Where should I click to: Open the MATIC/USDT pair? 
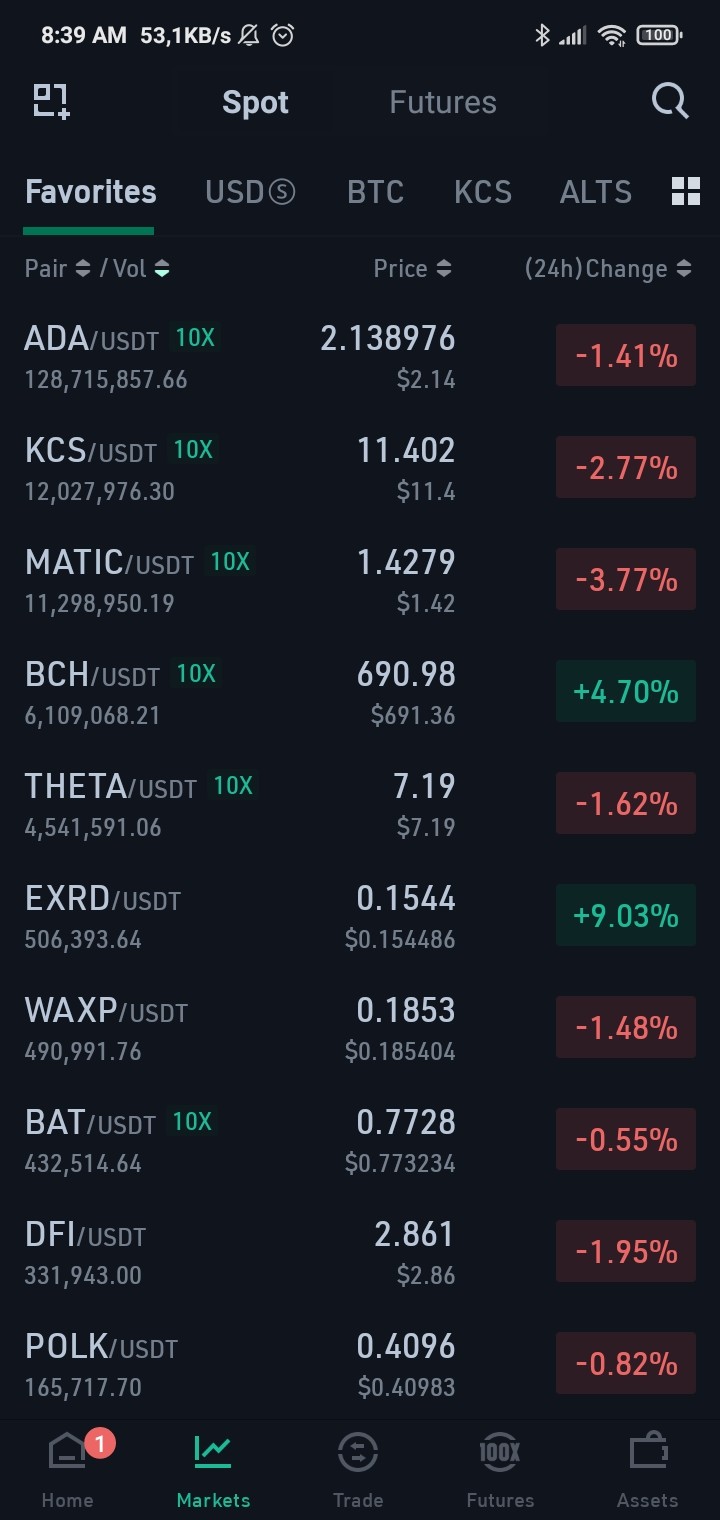360,580
